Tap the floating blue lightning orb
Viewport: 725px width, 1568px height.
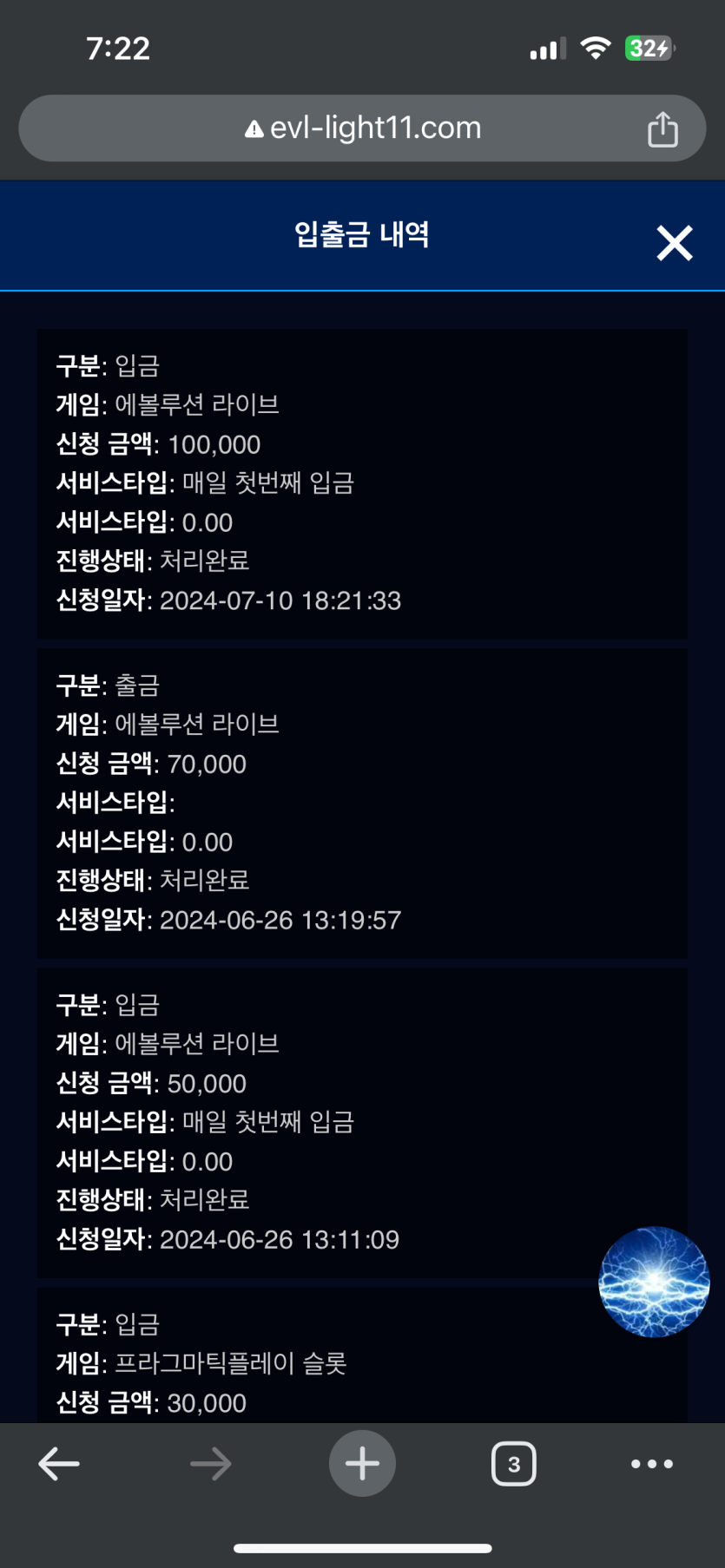(654, 1281)
